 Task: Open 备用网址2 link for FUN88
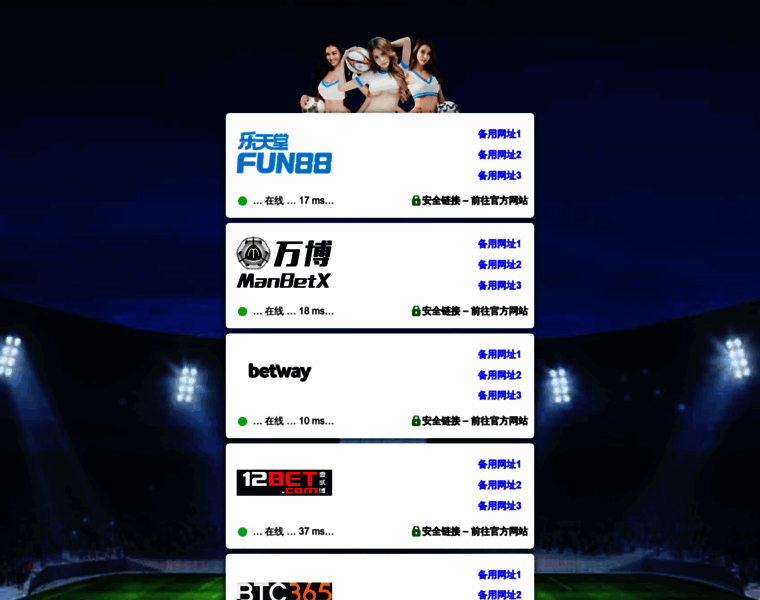coord(499,155)
